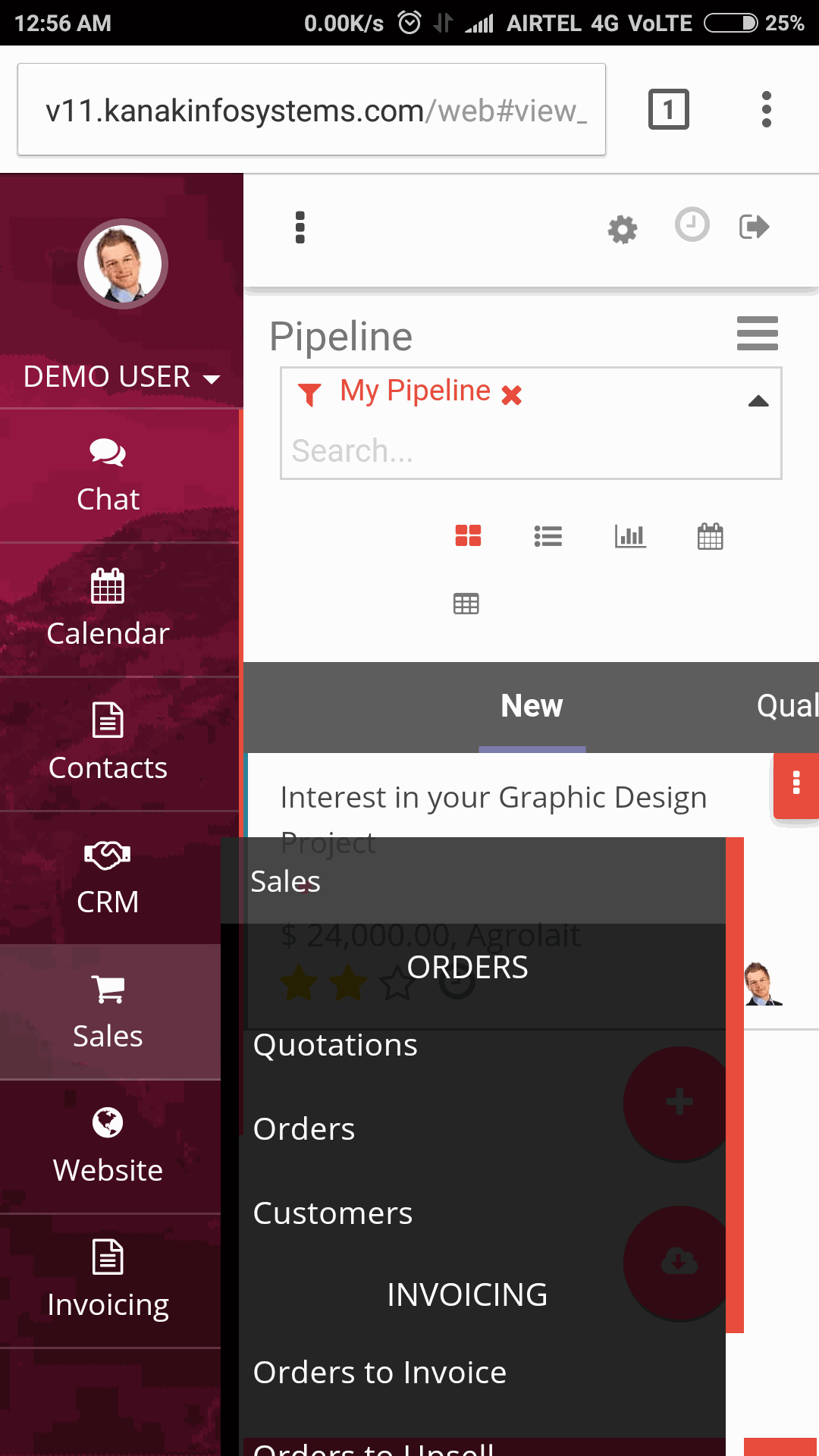Image resolution: width=819 pixels, height=1456 pixels.
Task: Open the browser overflow menu
Action: point(766,109)
